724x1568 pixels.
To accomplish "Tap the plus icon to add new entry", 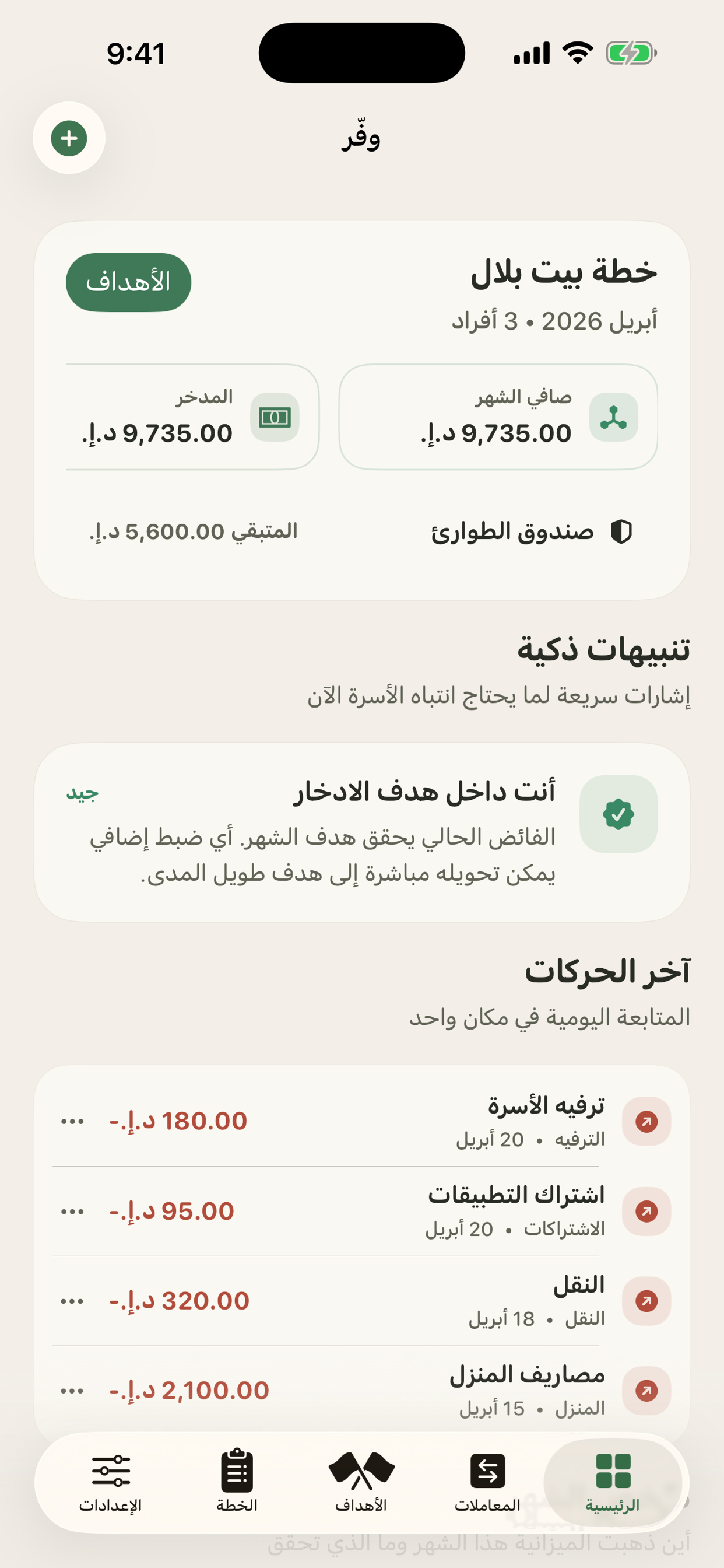I will [69, 138].
